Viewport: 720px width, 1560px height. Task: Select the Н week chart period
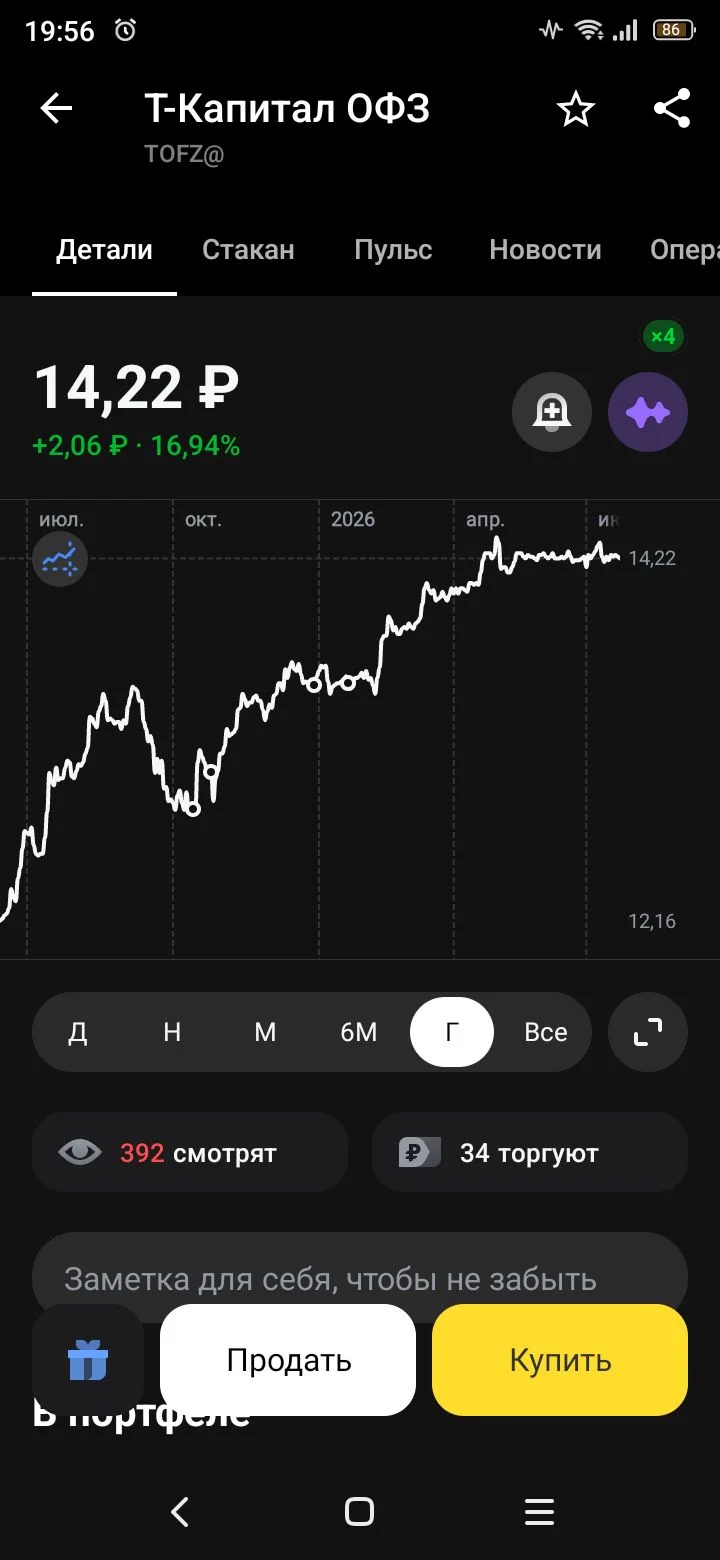pos(172,1032)
